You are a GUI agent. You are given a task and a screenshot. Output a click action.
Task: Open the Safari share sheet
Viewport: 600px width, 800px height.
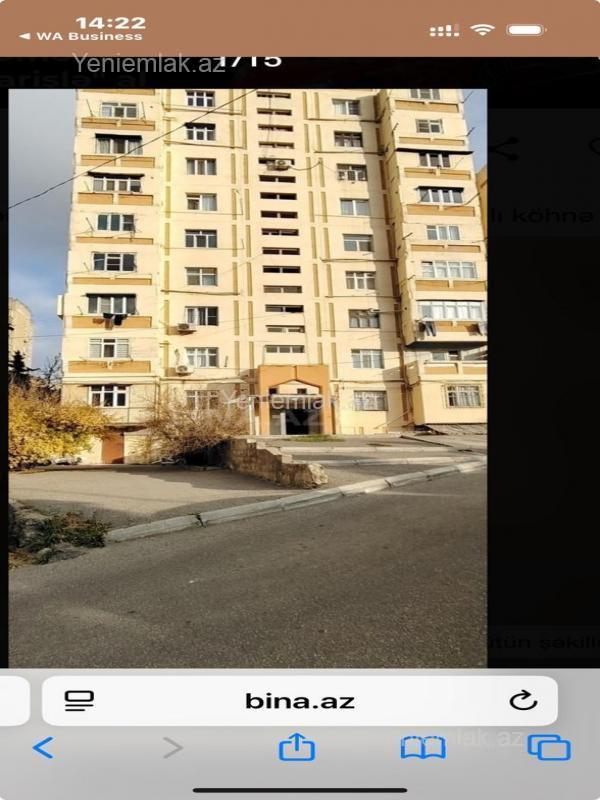(x=296, y=747)
